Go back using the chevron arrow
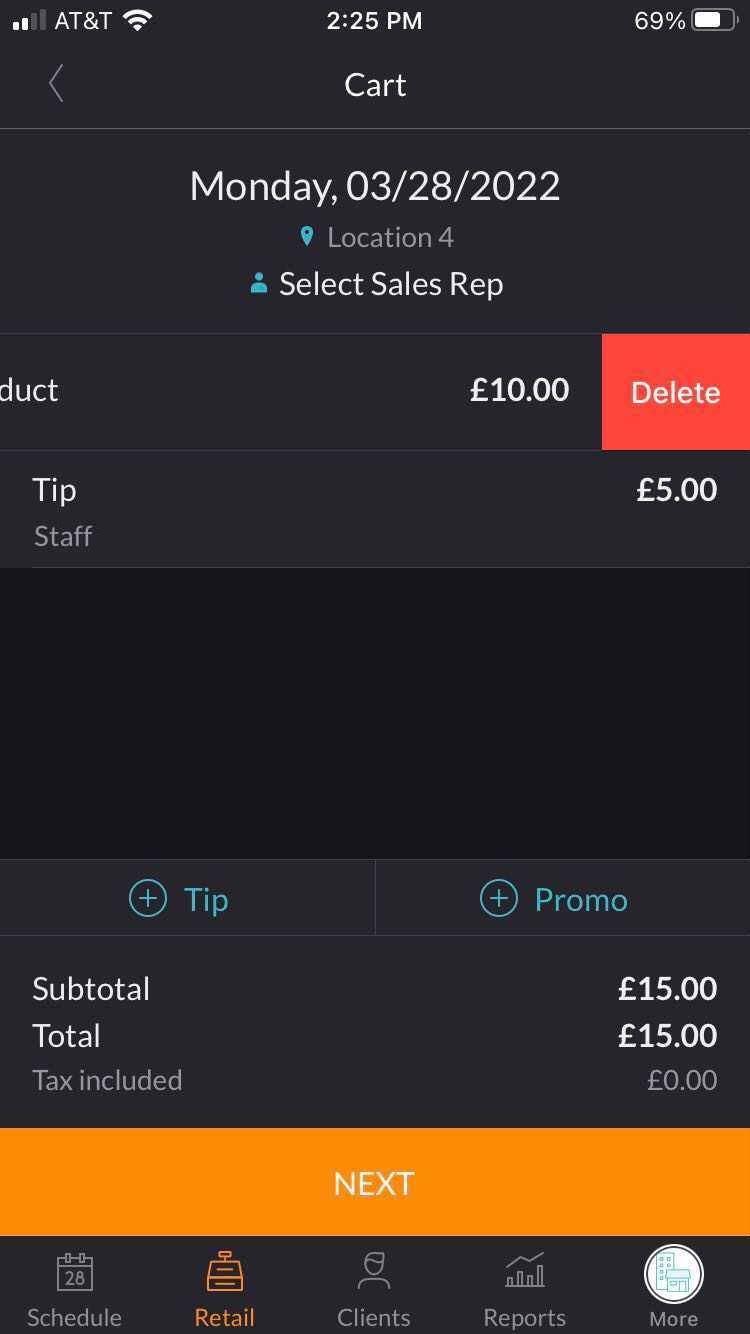 56,84
